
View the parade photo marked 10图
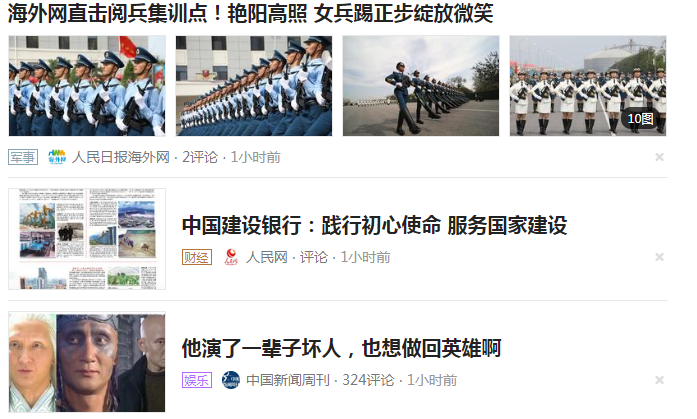(587, 86)
